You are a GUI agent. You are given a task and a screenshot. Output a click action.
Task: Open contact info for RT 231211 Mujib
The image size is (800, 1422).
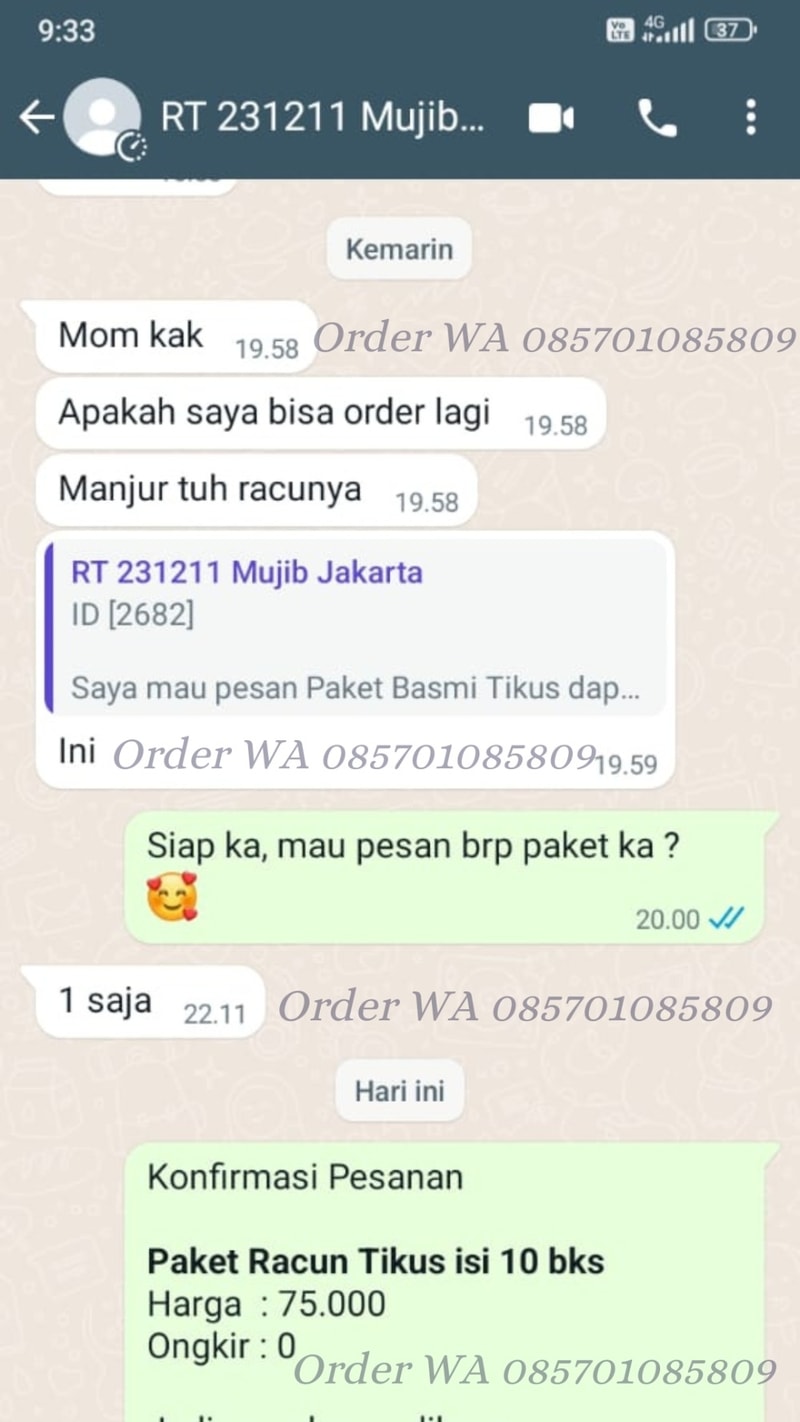[x=322, y=118]
